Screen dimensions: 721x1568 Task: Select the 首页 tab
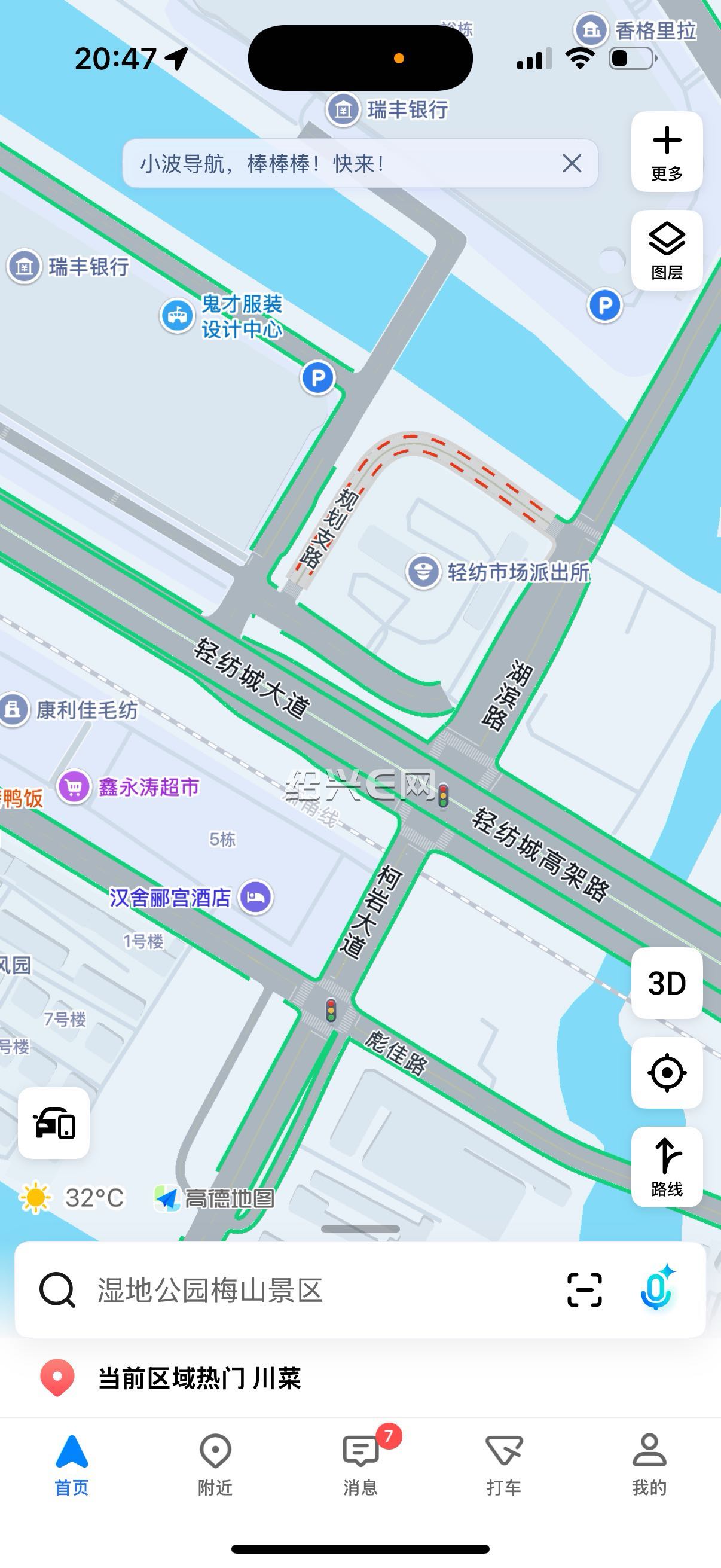(72, 1465)
